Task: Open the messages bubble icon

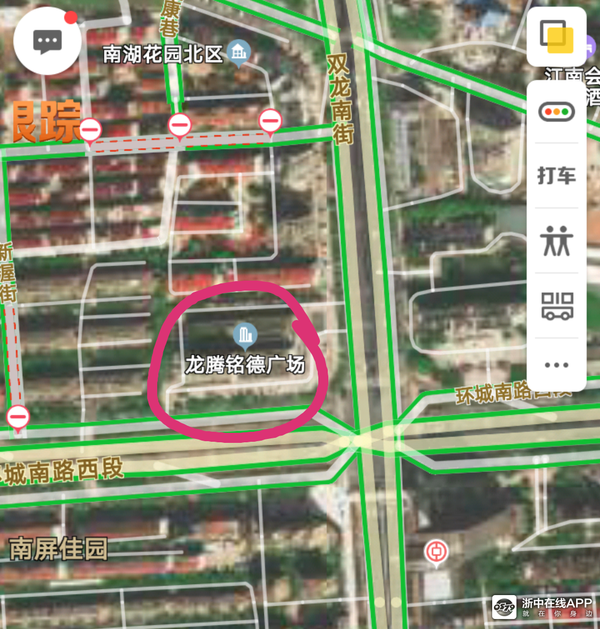Action: [x=47, y=40]
